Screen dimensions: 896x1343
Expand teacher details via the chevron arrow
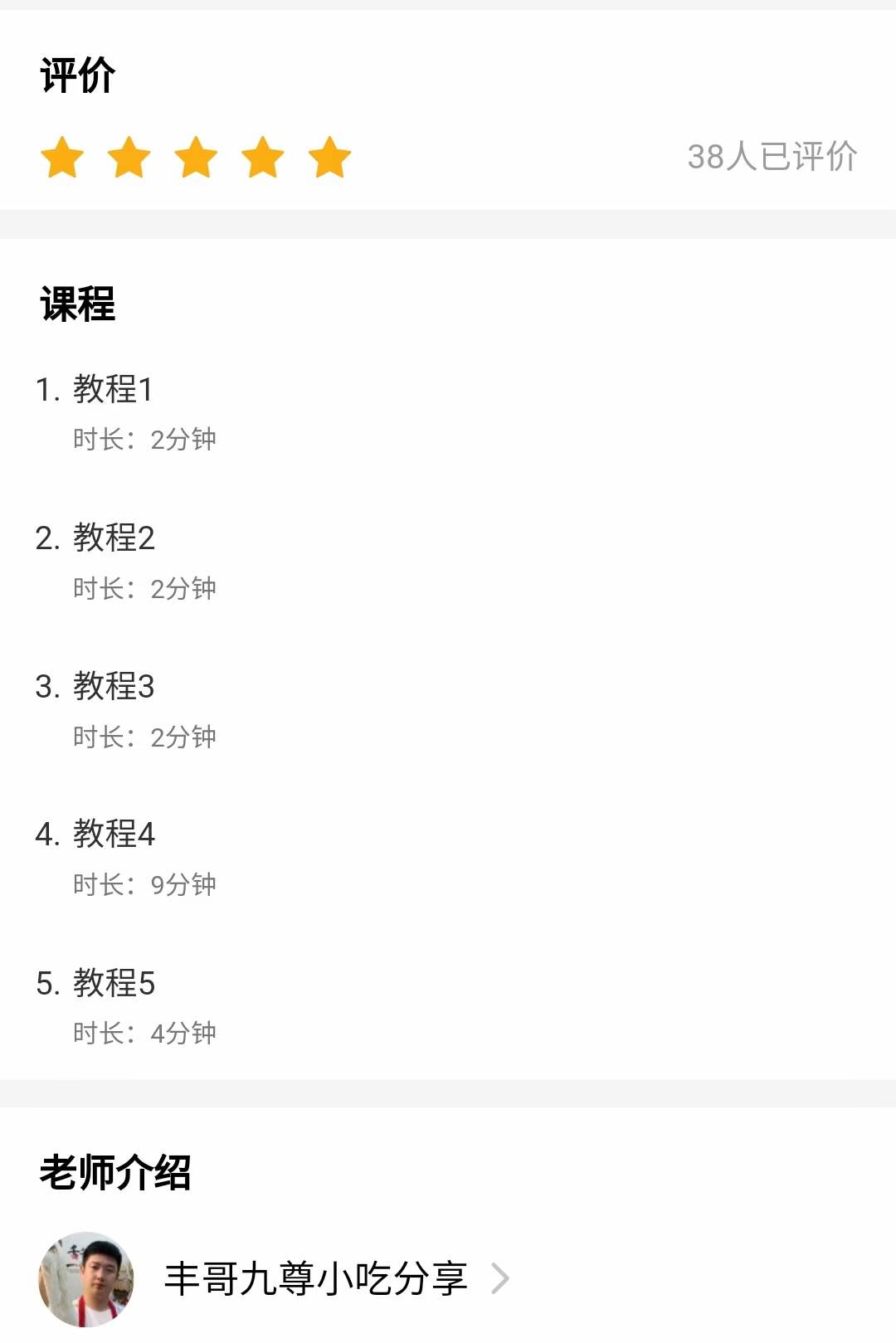tap(502, 1279)
